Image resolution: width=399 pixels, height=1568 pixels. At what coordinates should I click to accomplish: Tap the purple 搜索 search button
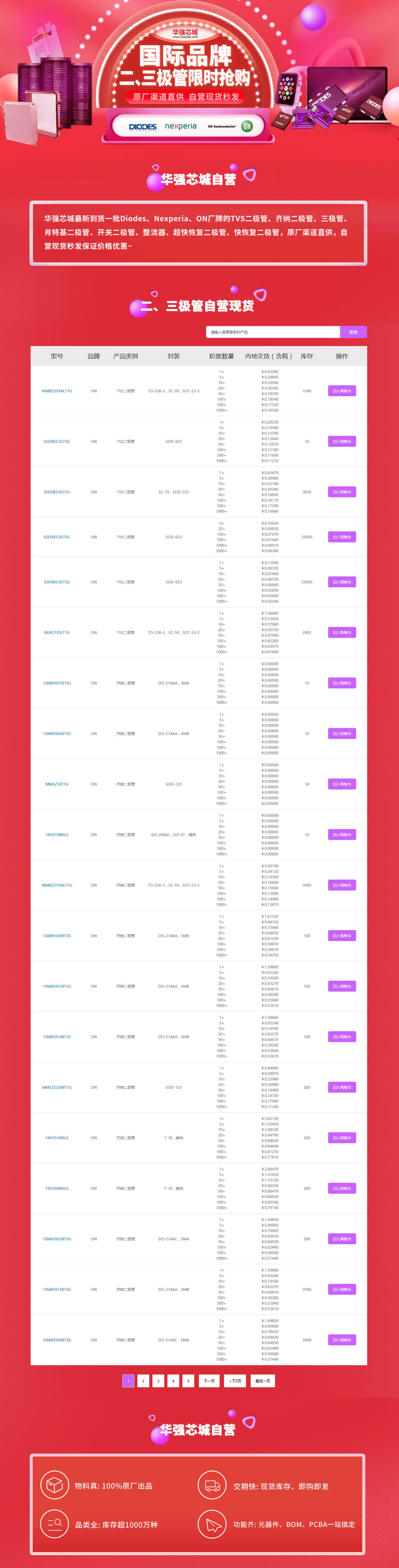[x=353, y=332]
